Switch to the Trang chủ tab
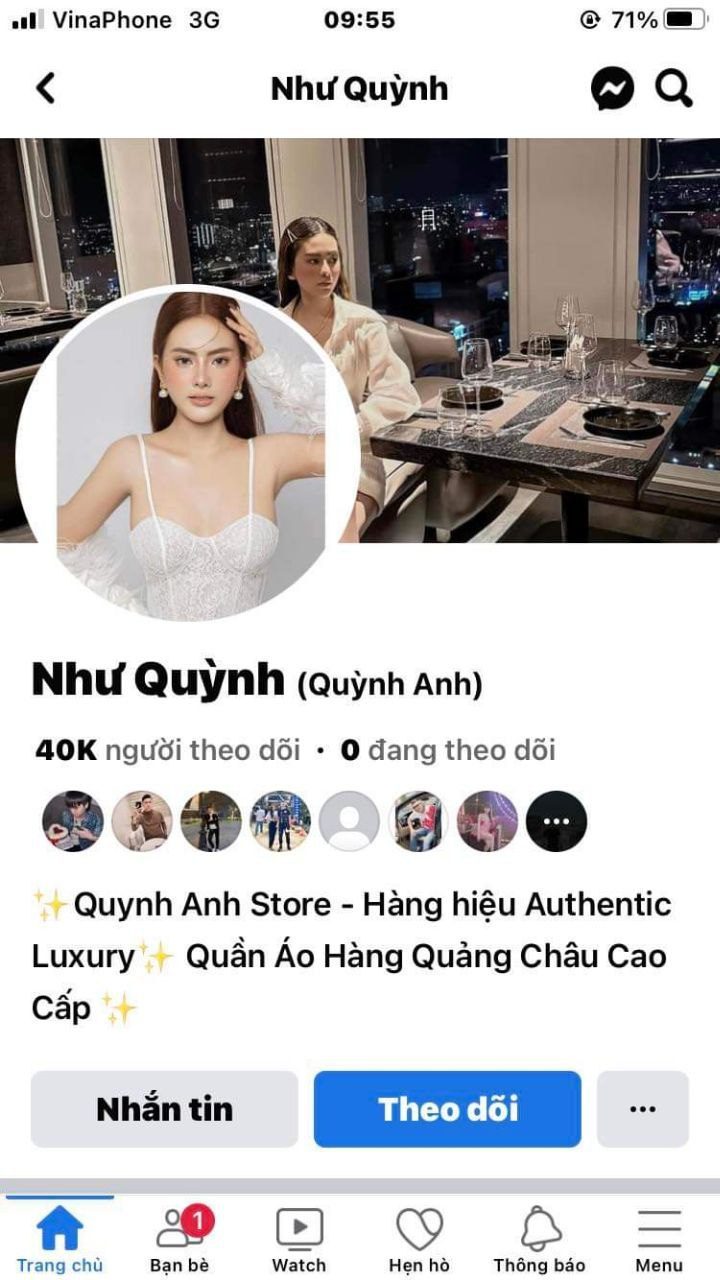Viewport: 720px width, 1280px height. click(x=60, y=1238)
